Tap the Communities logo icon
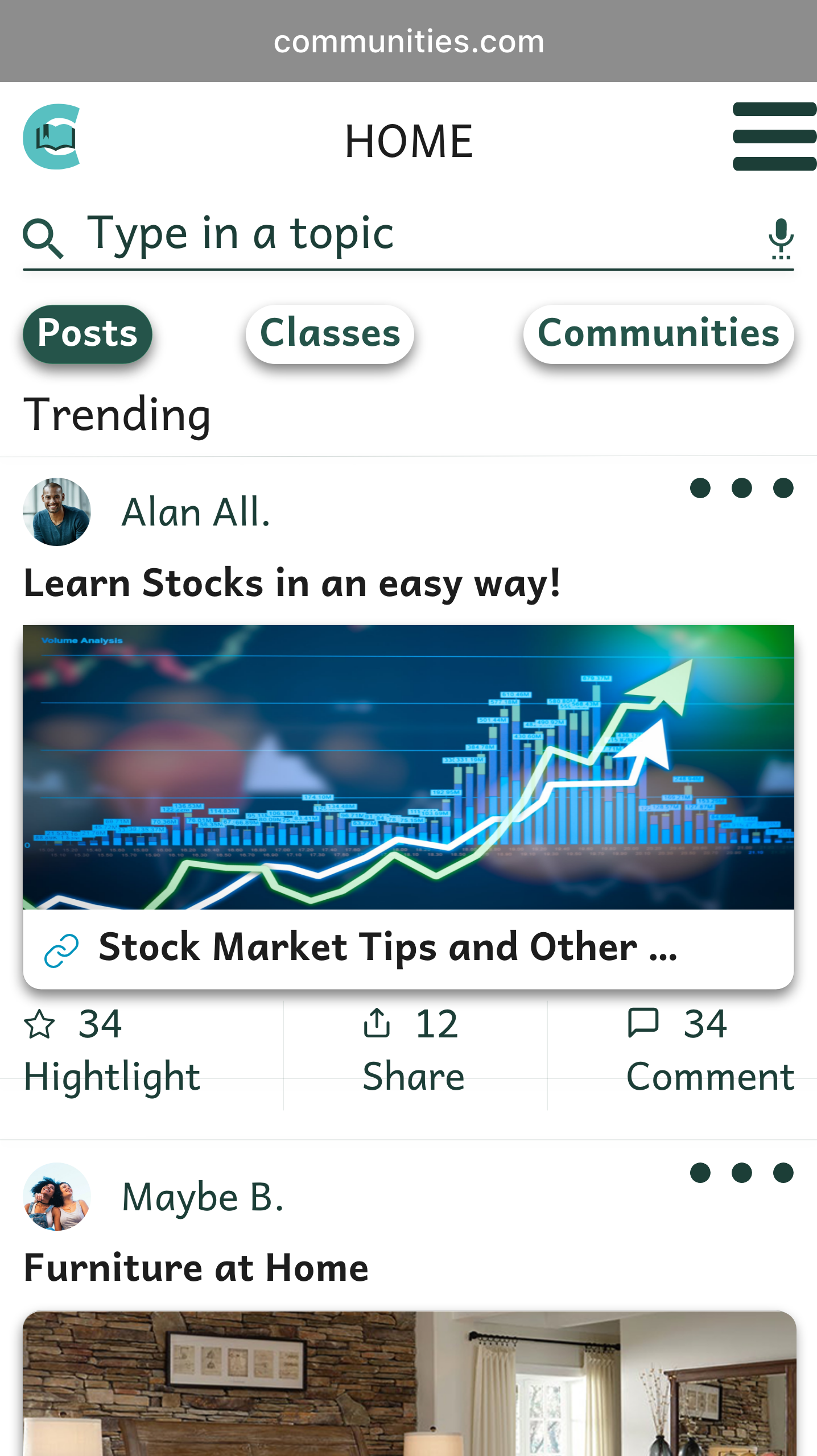 coord(52,136)
